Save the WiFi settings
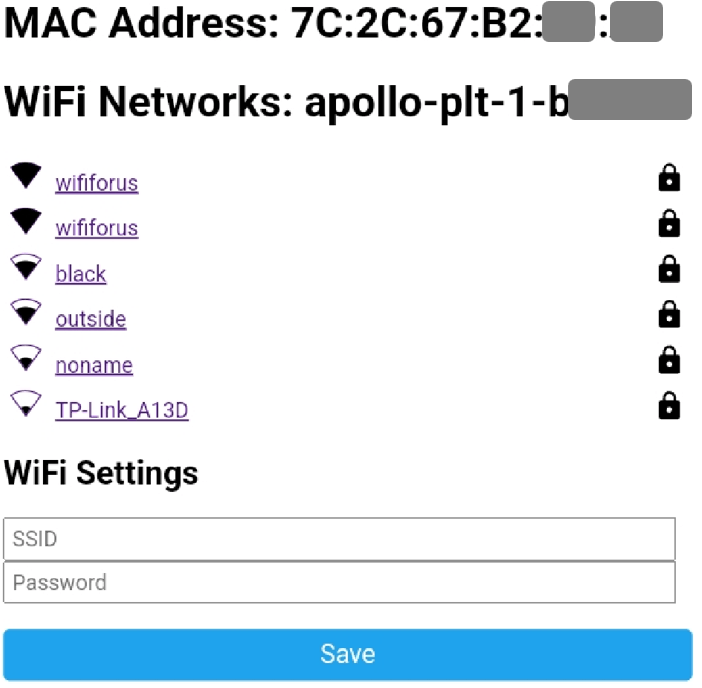This screenshot has width=702, height=688. (x=347, y=654)
